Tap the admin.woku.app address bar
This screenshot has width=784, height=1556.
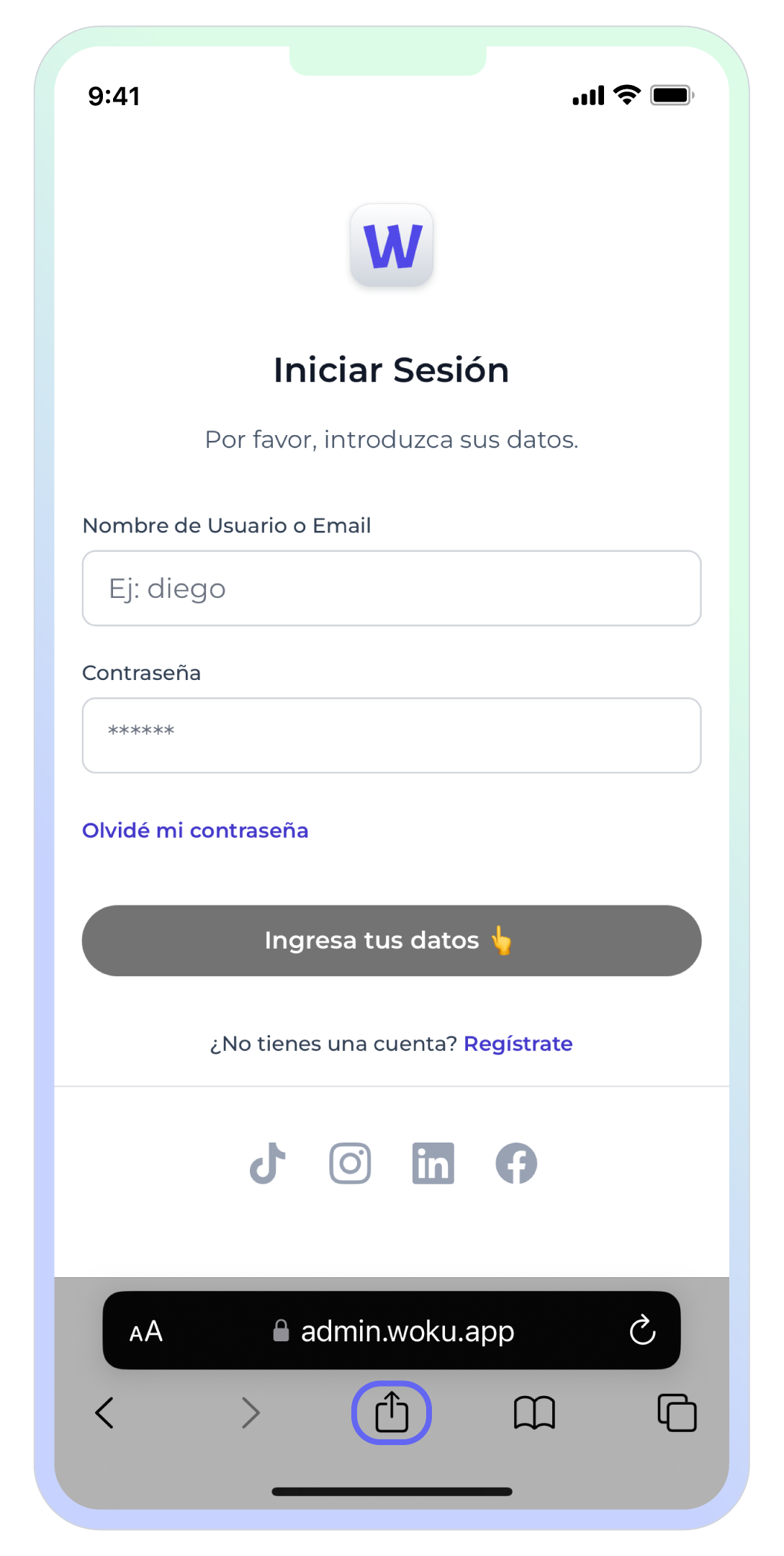point(407,1331)
